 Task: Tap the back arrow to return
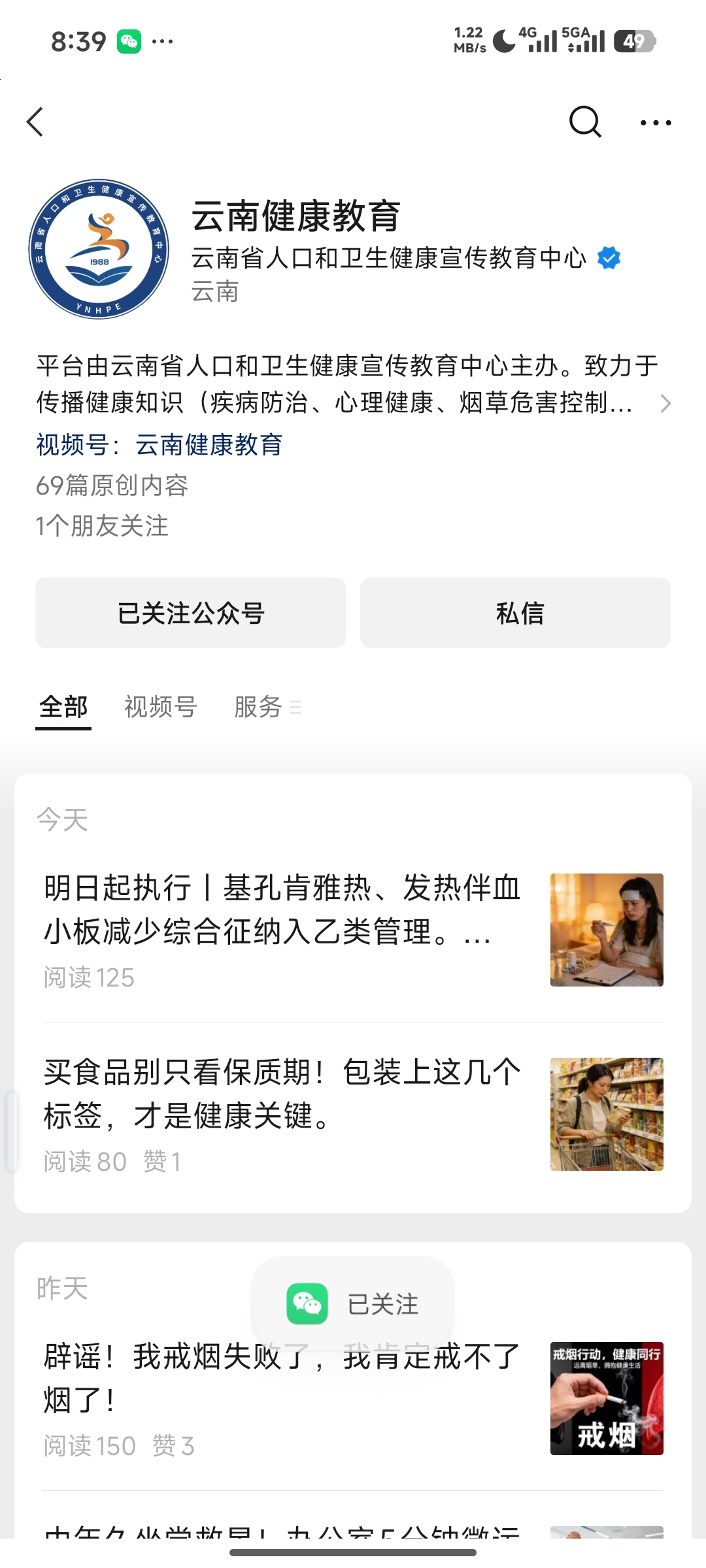(x=37, y=122)
